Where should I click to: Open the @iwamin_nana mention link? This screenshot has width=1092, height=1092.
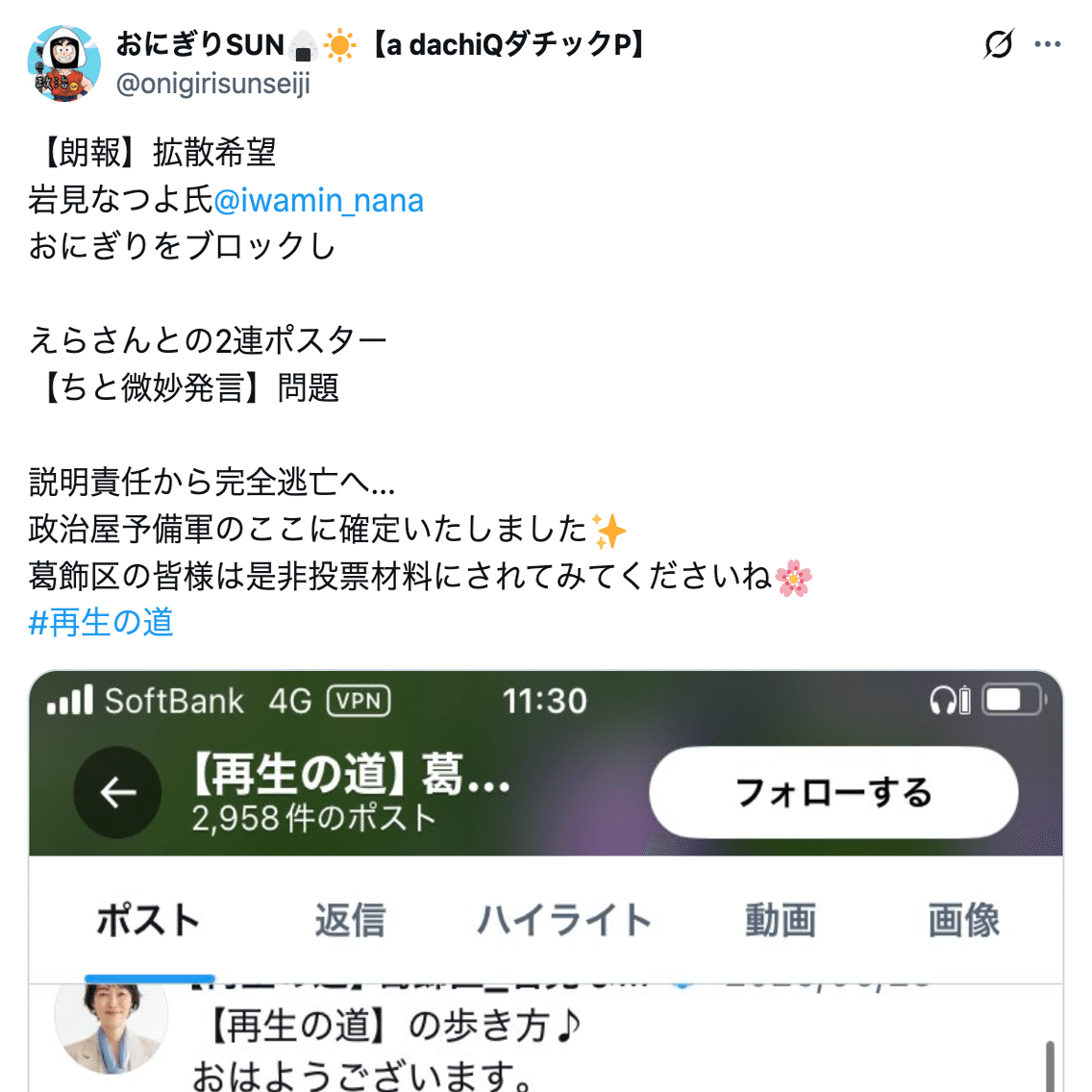pos(318,200)
